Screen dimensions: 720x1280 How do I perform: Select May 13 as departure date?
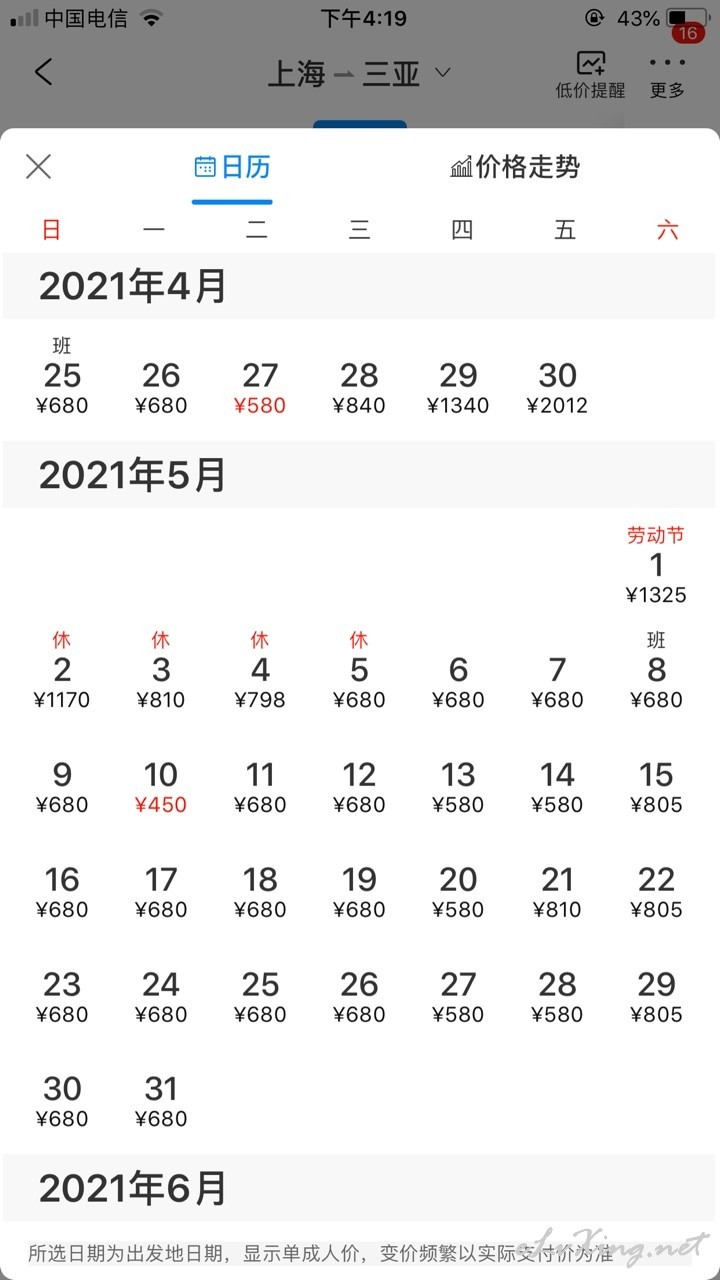[458, 788]
